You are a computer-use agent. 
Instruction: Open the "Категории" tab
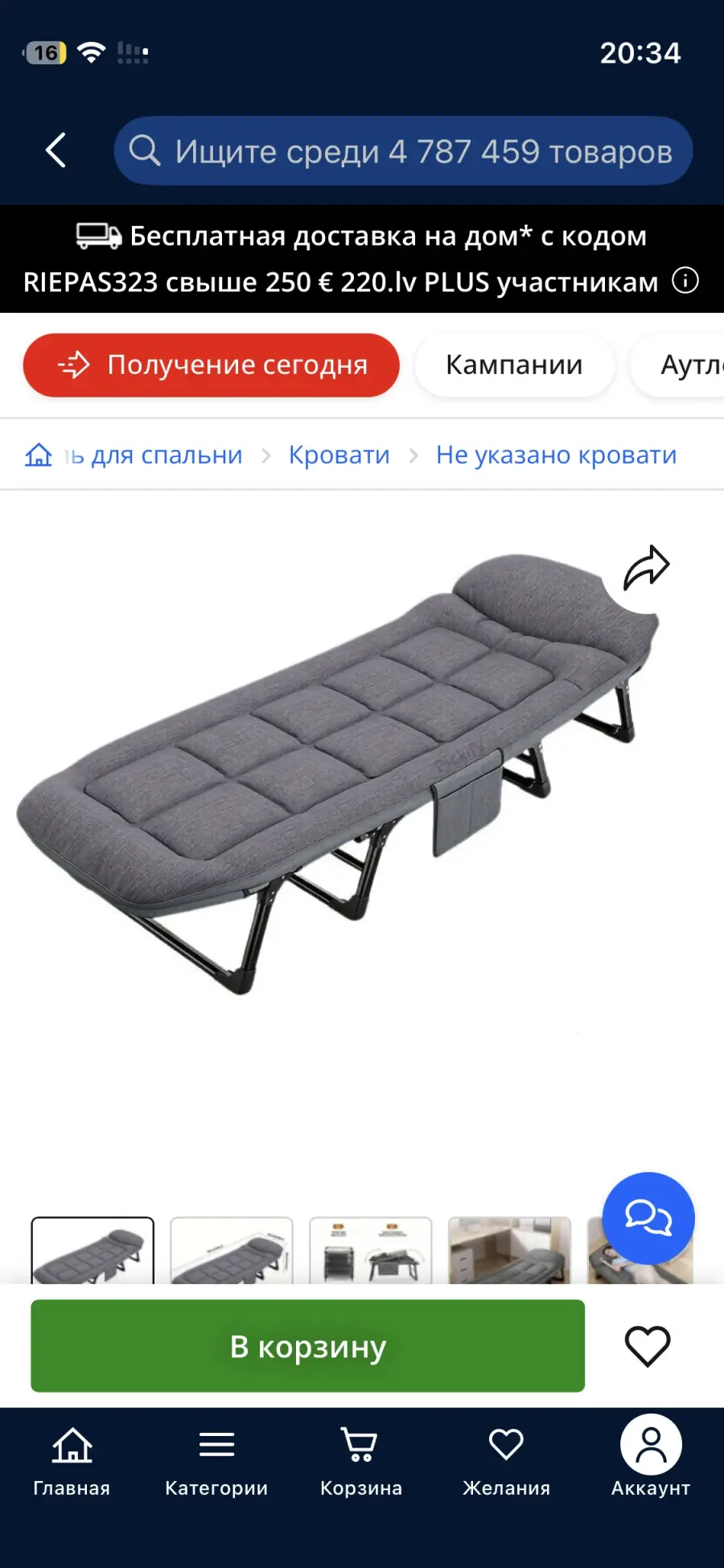(x=216, y=1462)
